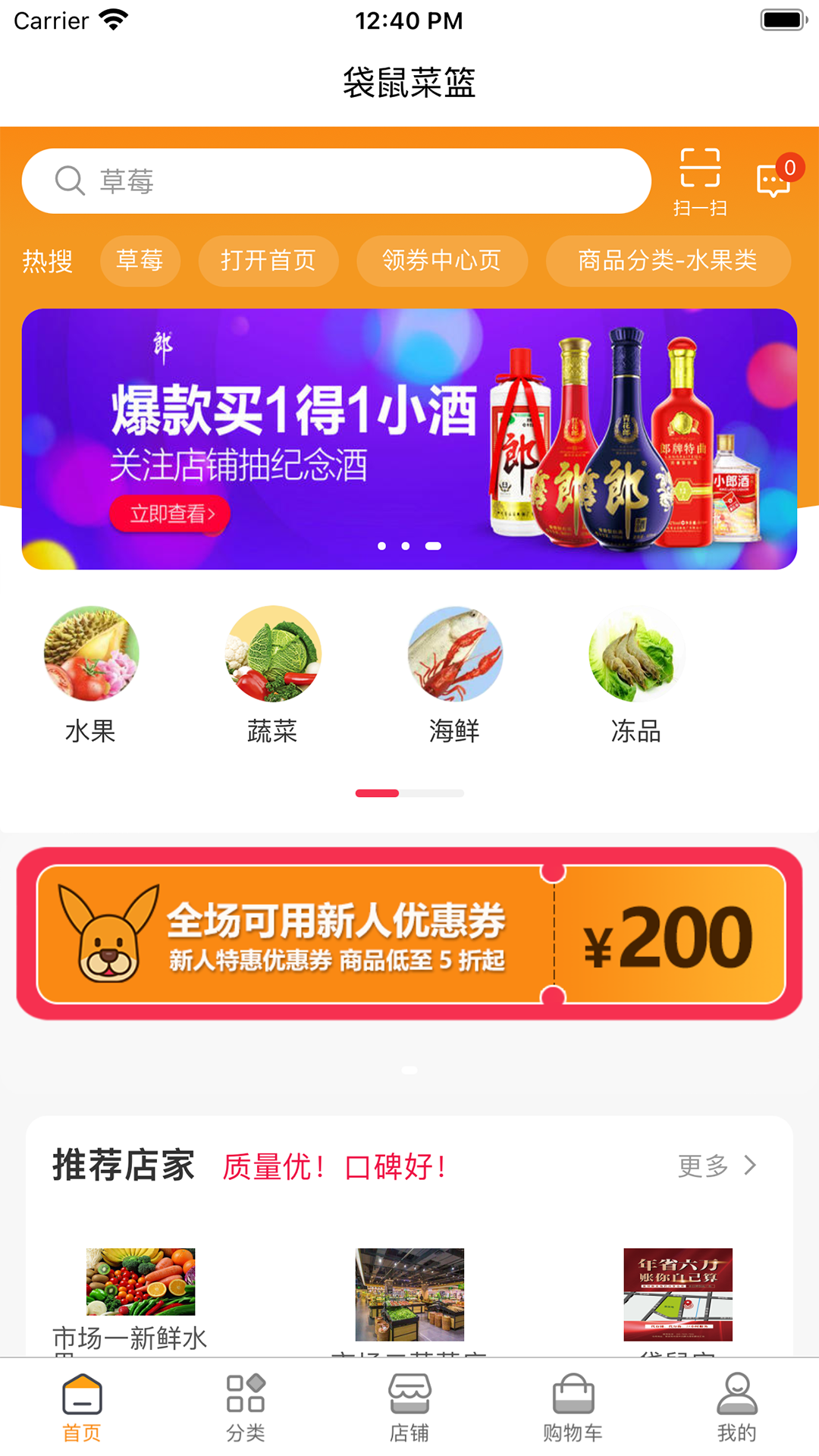The height and width of the screenshot is (1456, 819).
Task: Select the 商品分类-水果类 hot search chip
Action: [667, 261]
